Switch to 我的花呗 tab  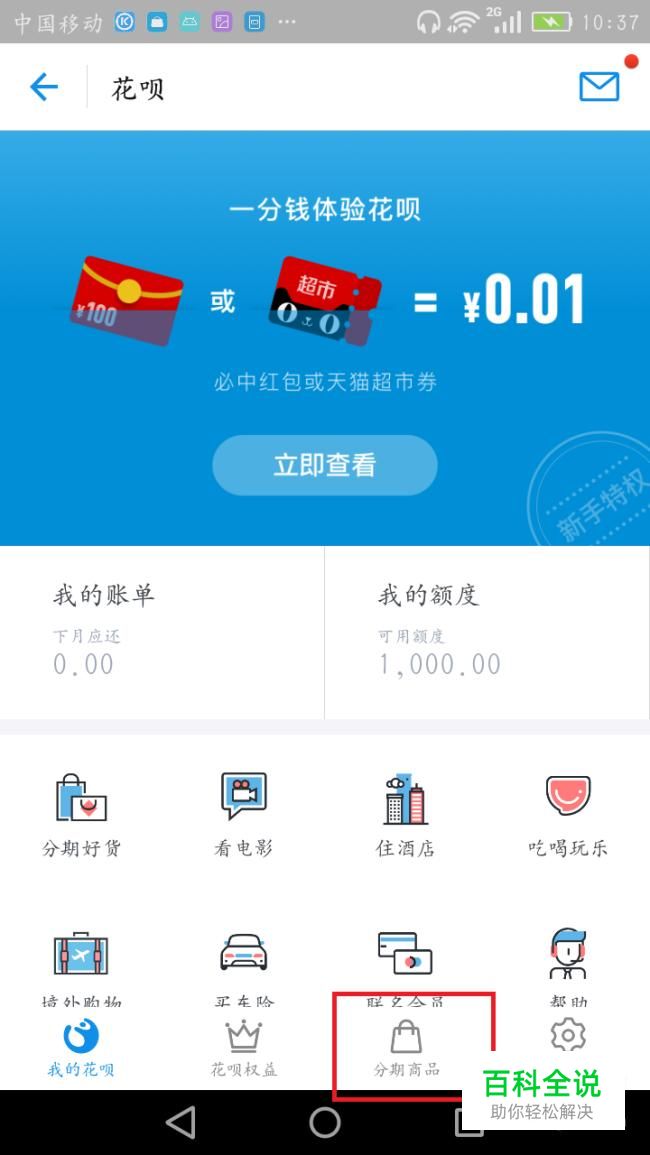[x=81, y=1048]
